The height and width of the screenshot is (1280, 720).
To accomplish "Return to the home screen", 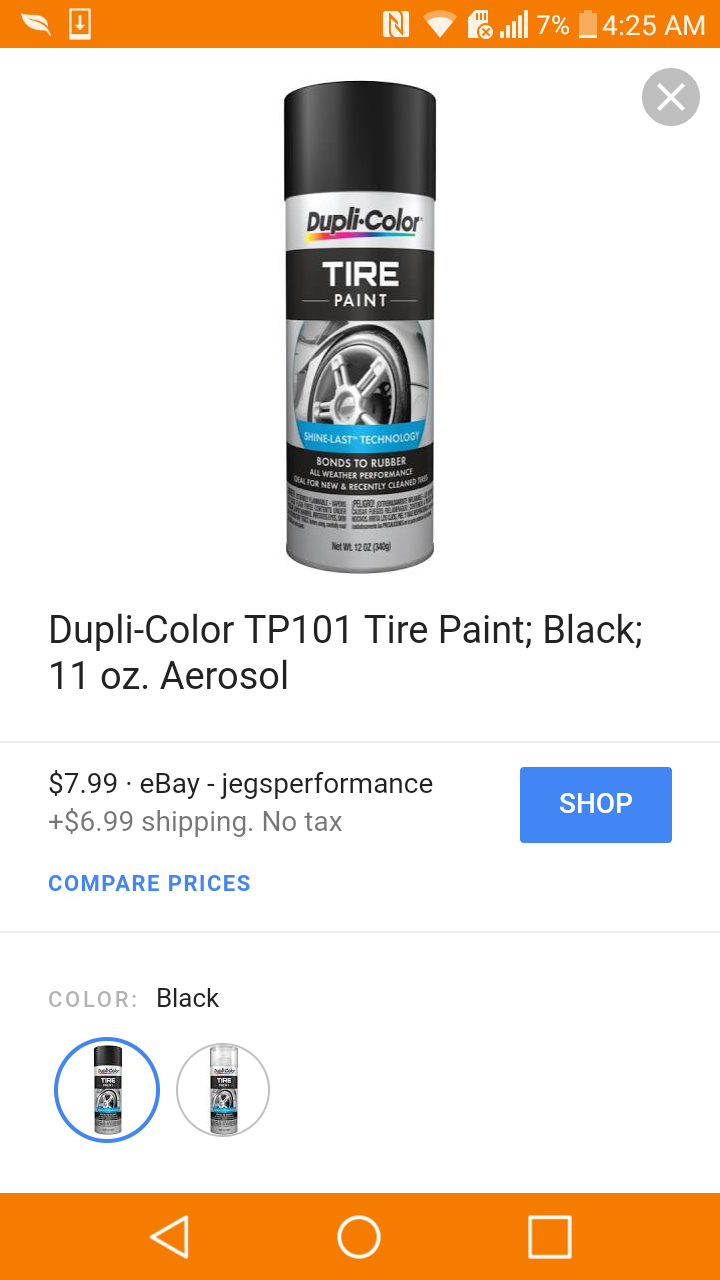I will 359,1236.
